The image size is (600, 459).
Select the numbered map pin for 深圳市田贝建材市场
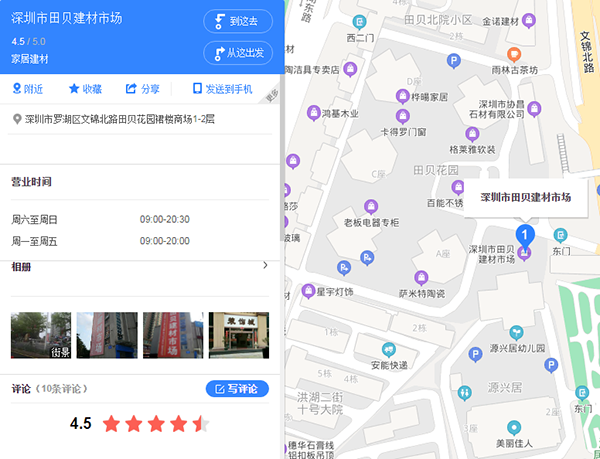point(526,236)
